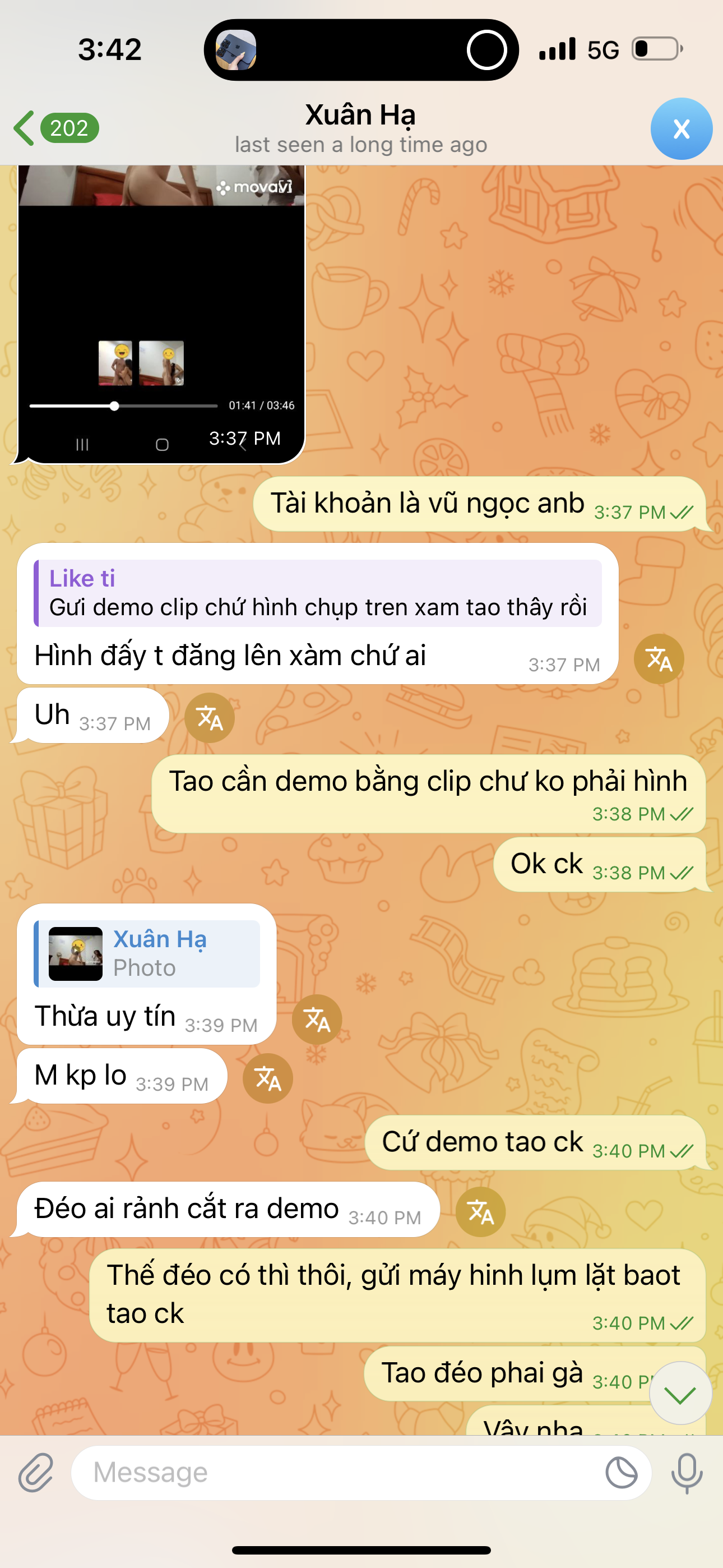Attach a file or media
Viewport: 723px width, 1568px height.
[36, 1473]
